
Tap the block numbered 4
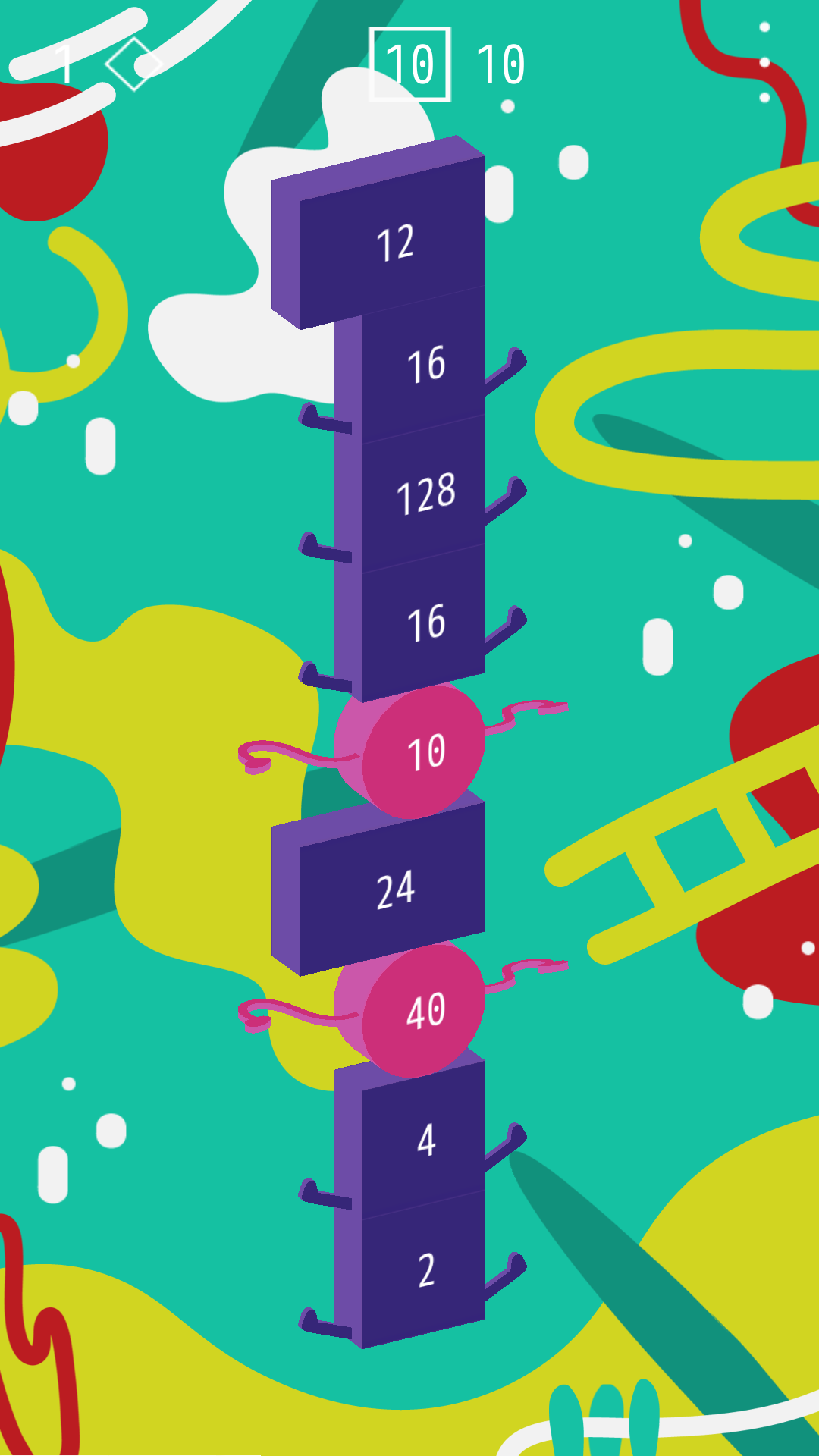point(424,1140)
